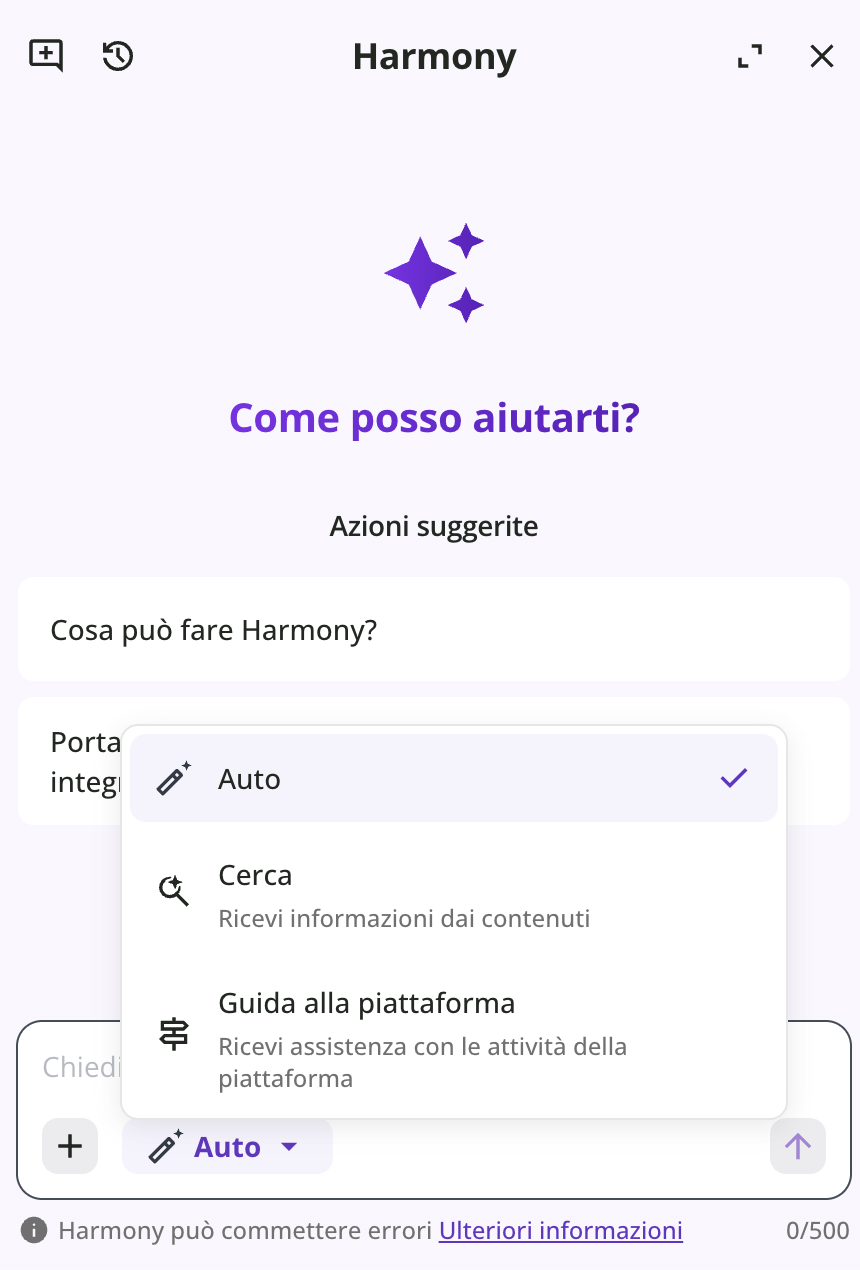This screenshot has height=1270, width=860.
Task: Focus the Chiedi message input field
Action: (x=80, y=1067)
